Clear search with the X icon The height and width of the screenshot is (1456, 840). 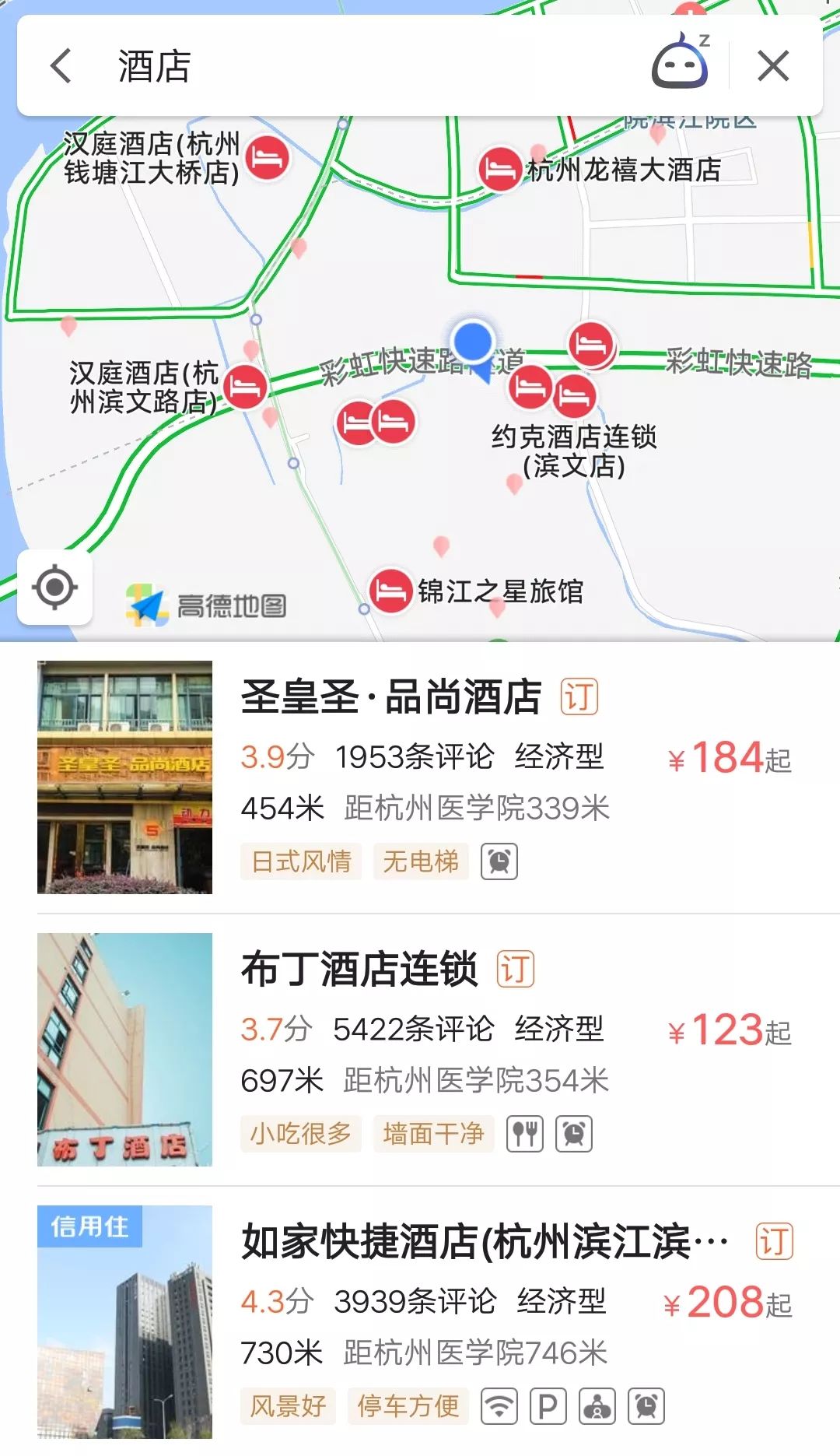[773, 66]
